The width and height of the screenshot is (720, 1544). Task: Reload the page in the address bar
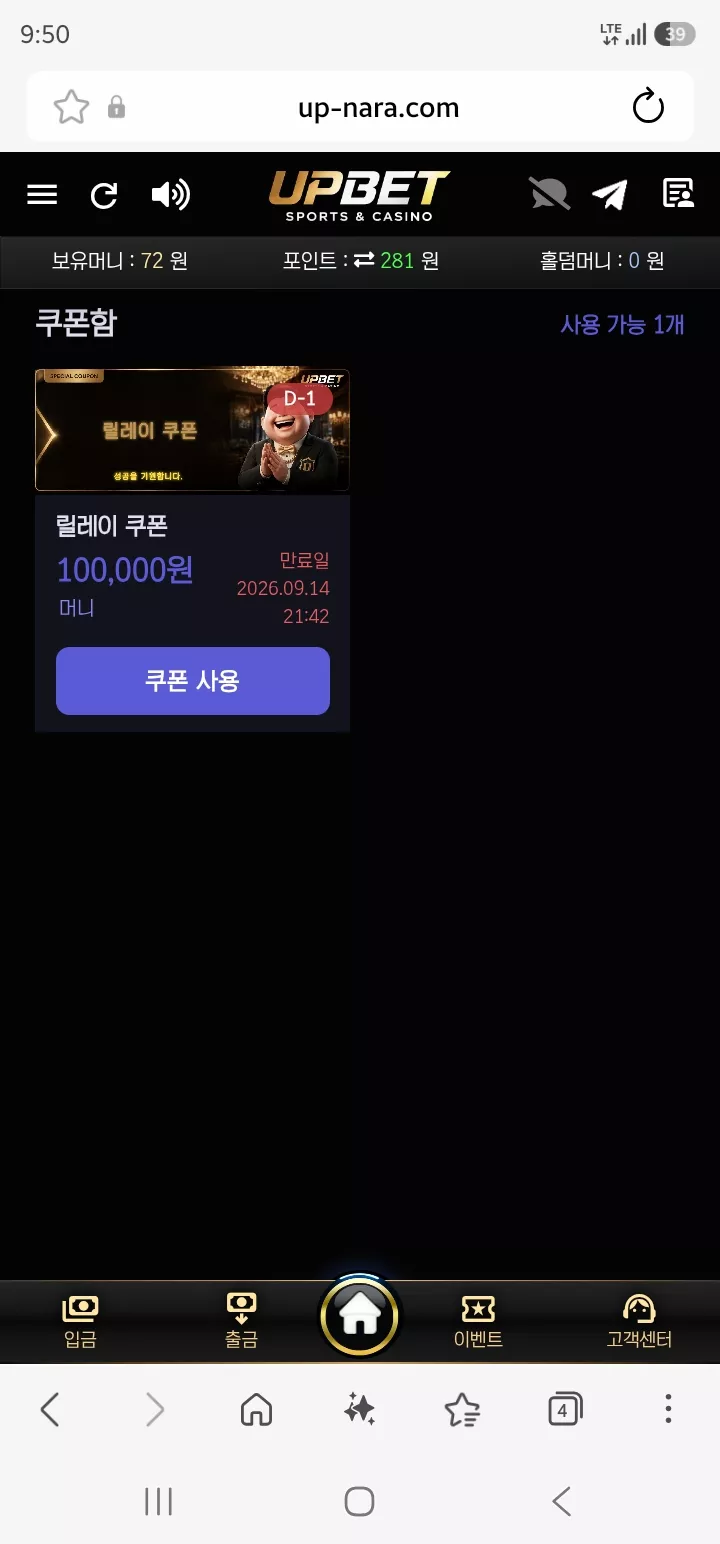tap(648, 107)
